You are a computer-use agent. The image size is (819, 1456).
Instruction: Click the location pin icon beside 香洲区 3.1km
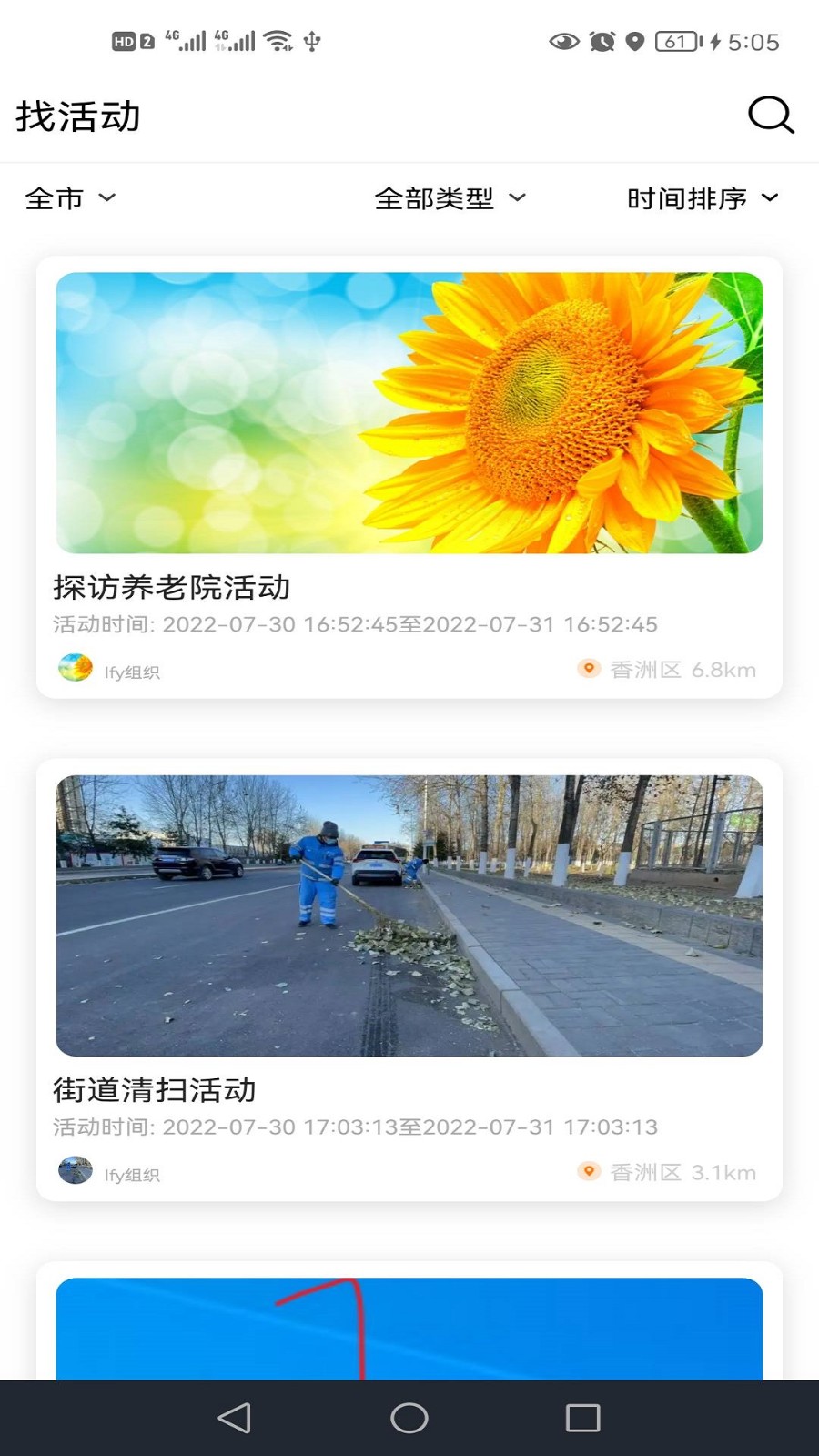tap(589, 1172)
